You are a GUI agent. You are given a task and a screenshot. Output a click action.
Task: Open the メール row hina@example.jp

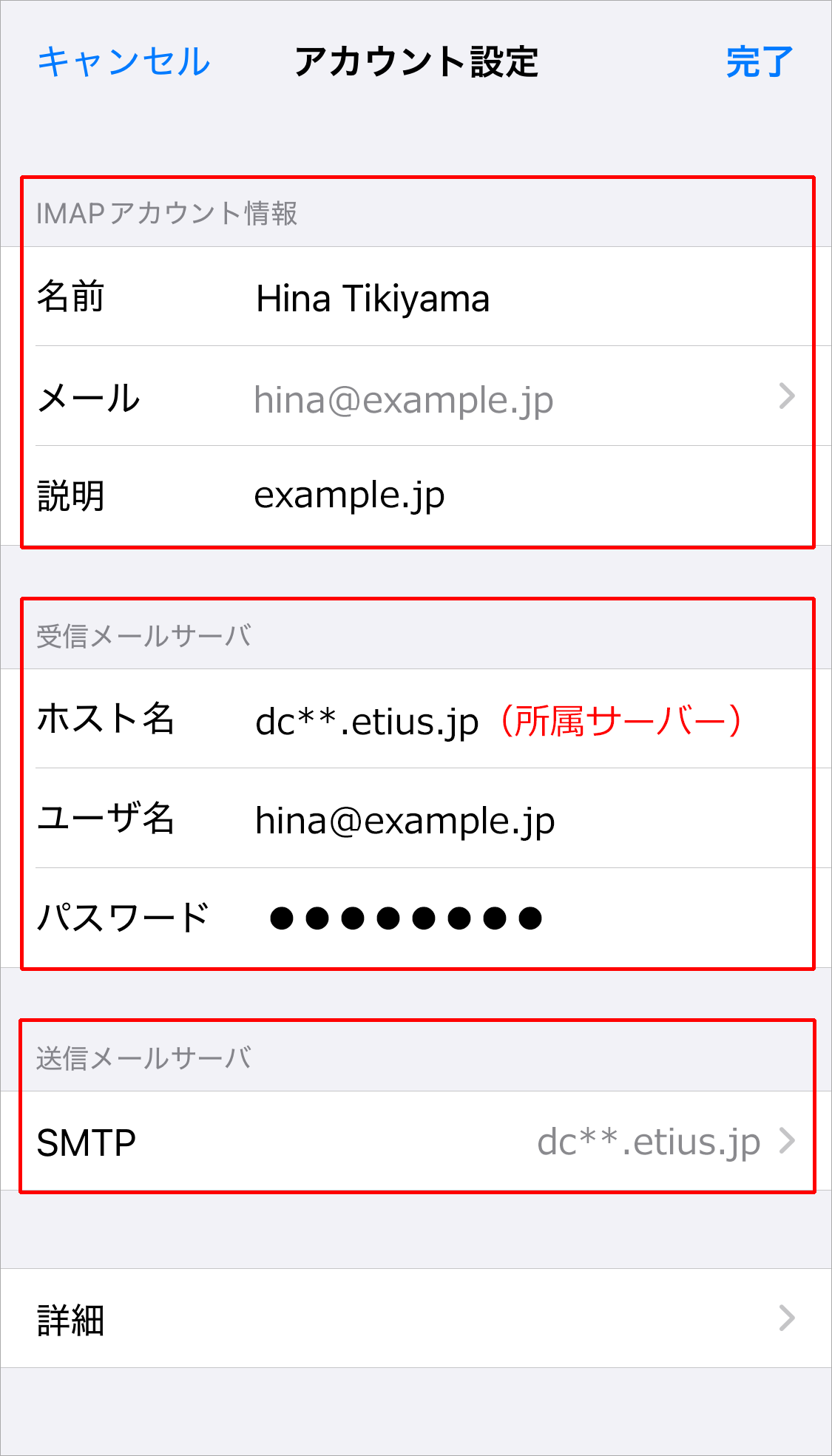416,396
